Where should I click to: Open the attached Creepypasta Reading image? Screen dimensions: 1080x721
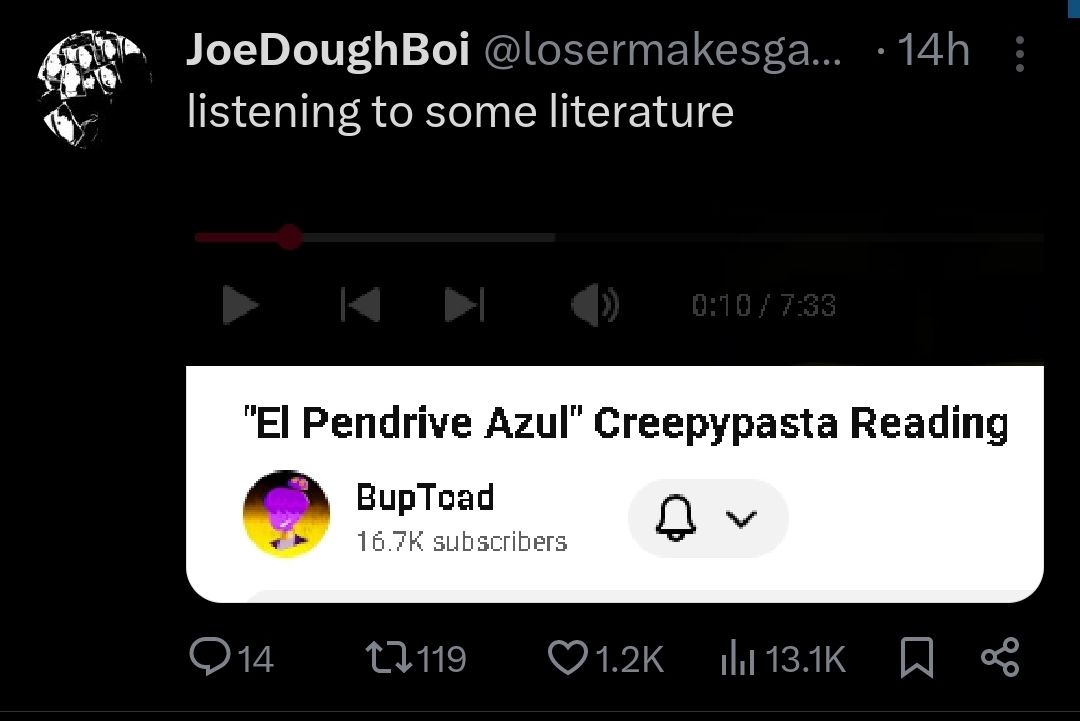(614, 400)
